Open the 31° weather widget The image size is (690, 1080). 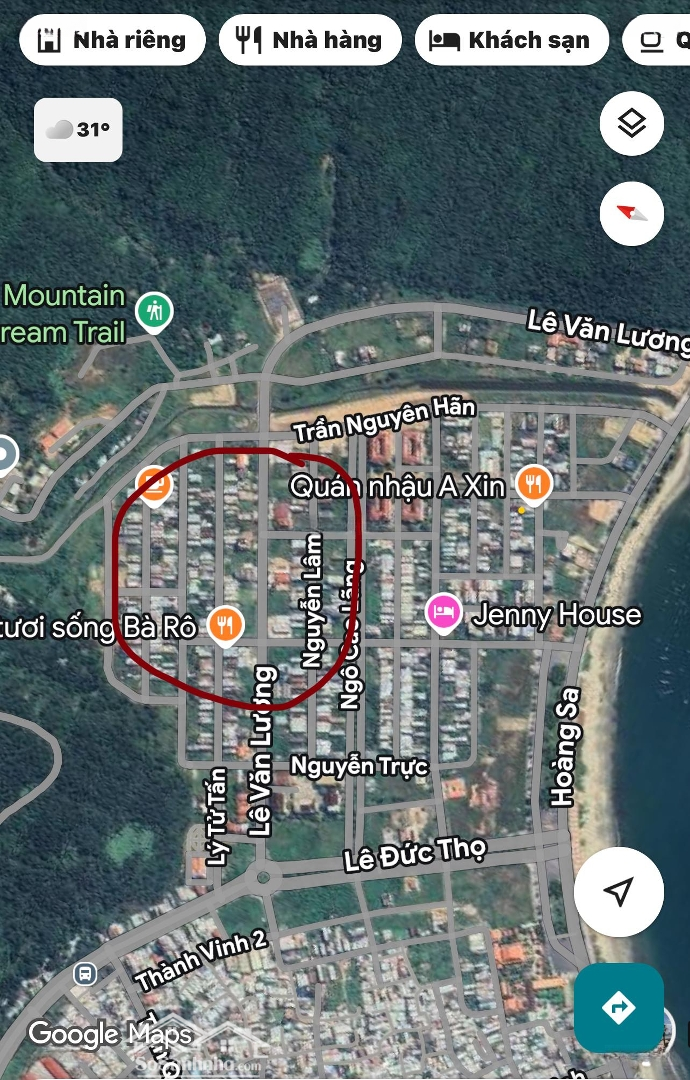78,130
